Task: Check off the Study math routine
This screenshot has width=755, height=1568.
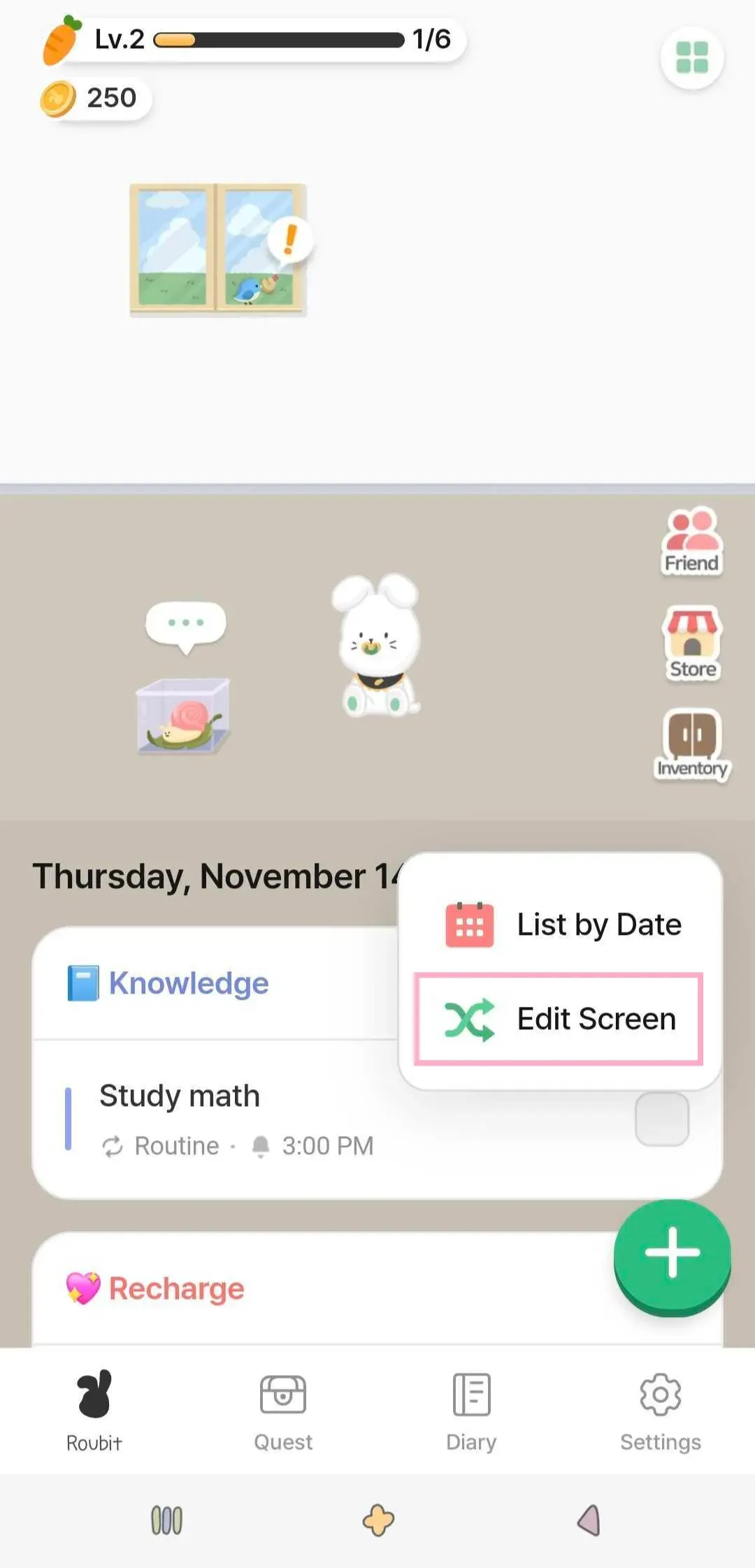Action: tap(661, 1119)
